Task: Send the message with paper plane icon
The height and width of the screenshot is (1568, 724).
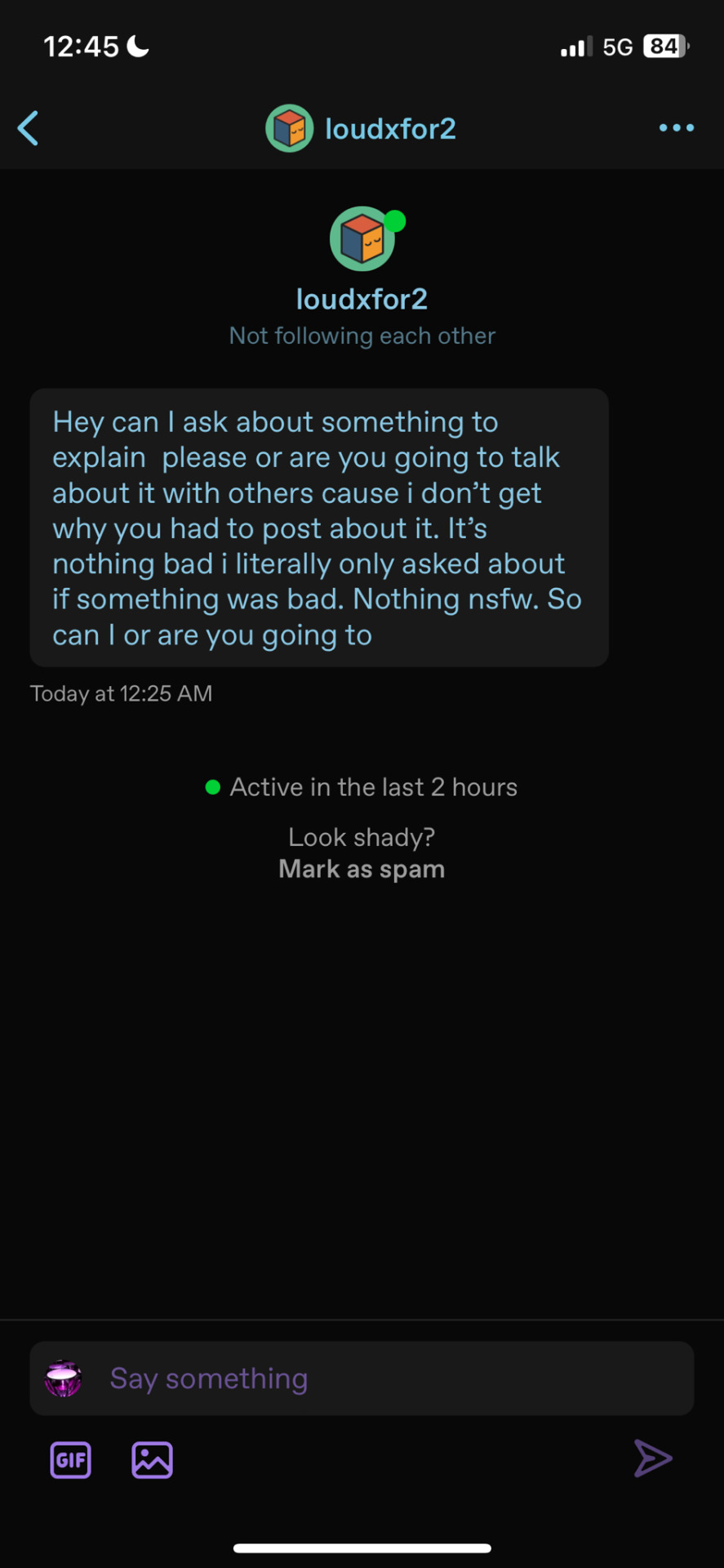Action: [653, 1459]
